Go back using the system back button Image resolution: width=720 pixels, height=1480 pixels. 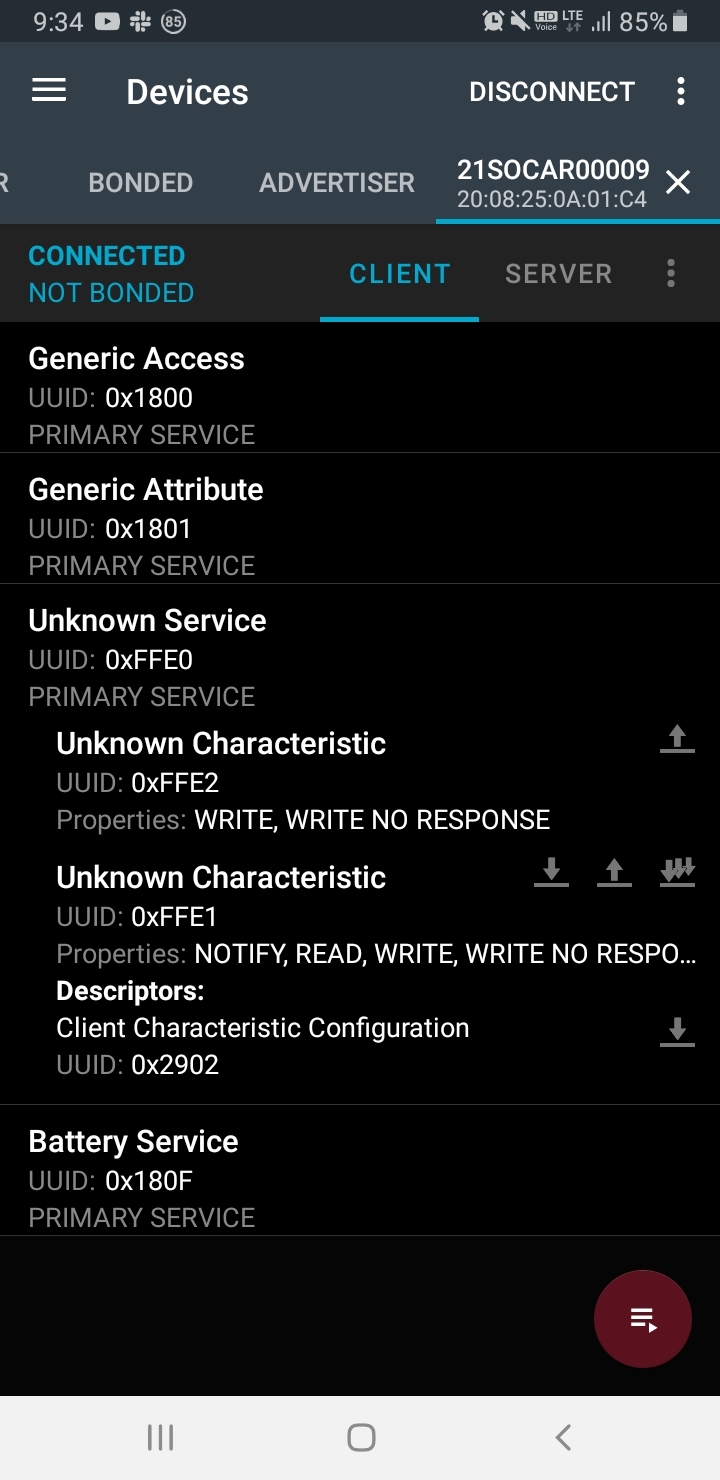563,1438
